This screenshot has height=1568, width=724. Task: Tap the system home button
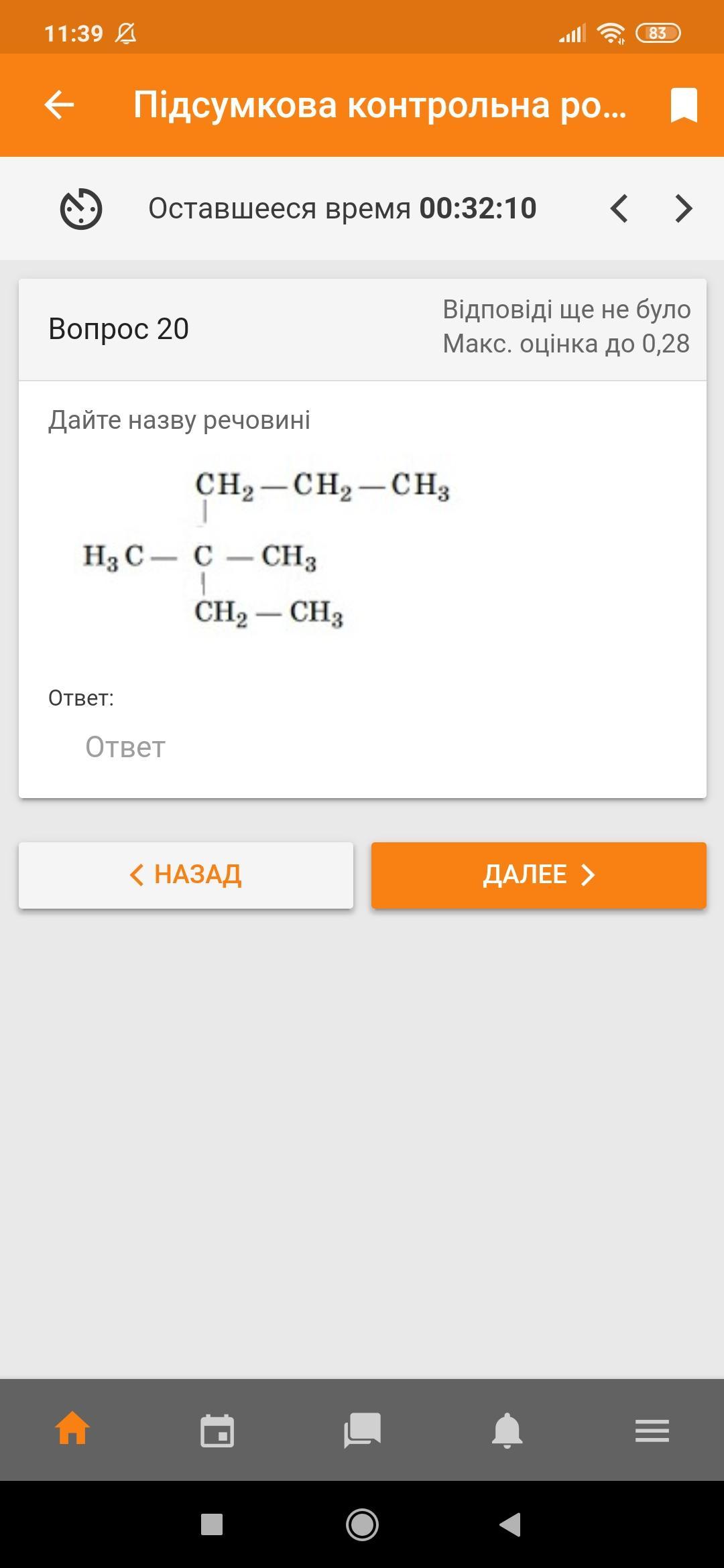click(x=362, y=1525)
